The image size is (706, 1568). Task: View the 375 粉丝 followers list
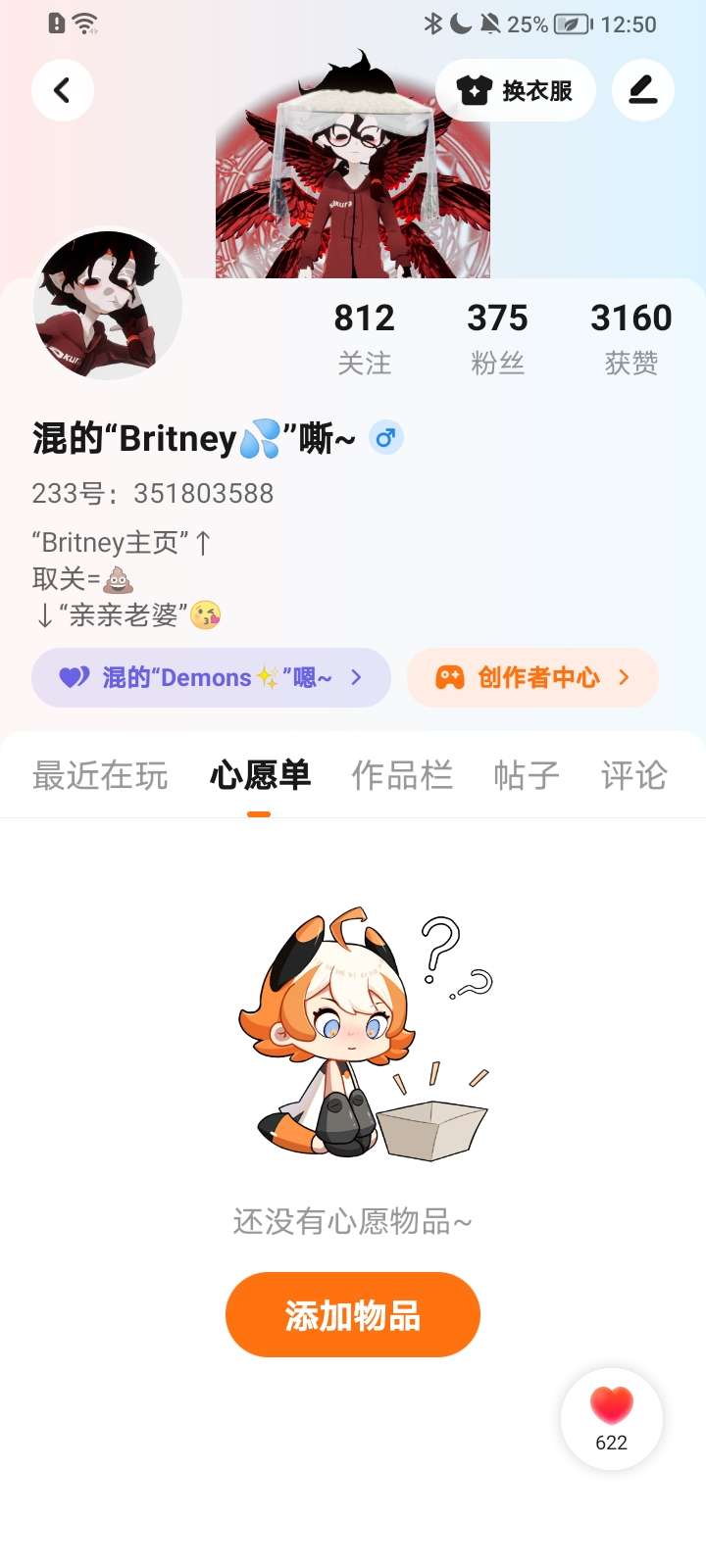[x=497, y=337]
